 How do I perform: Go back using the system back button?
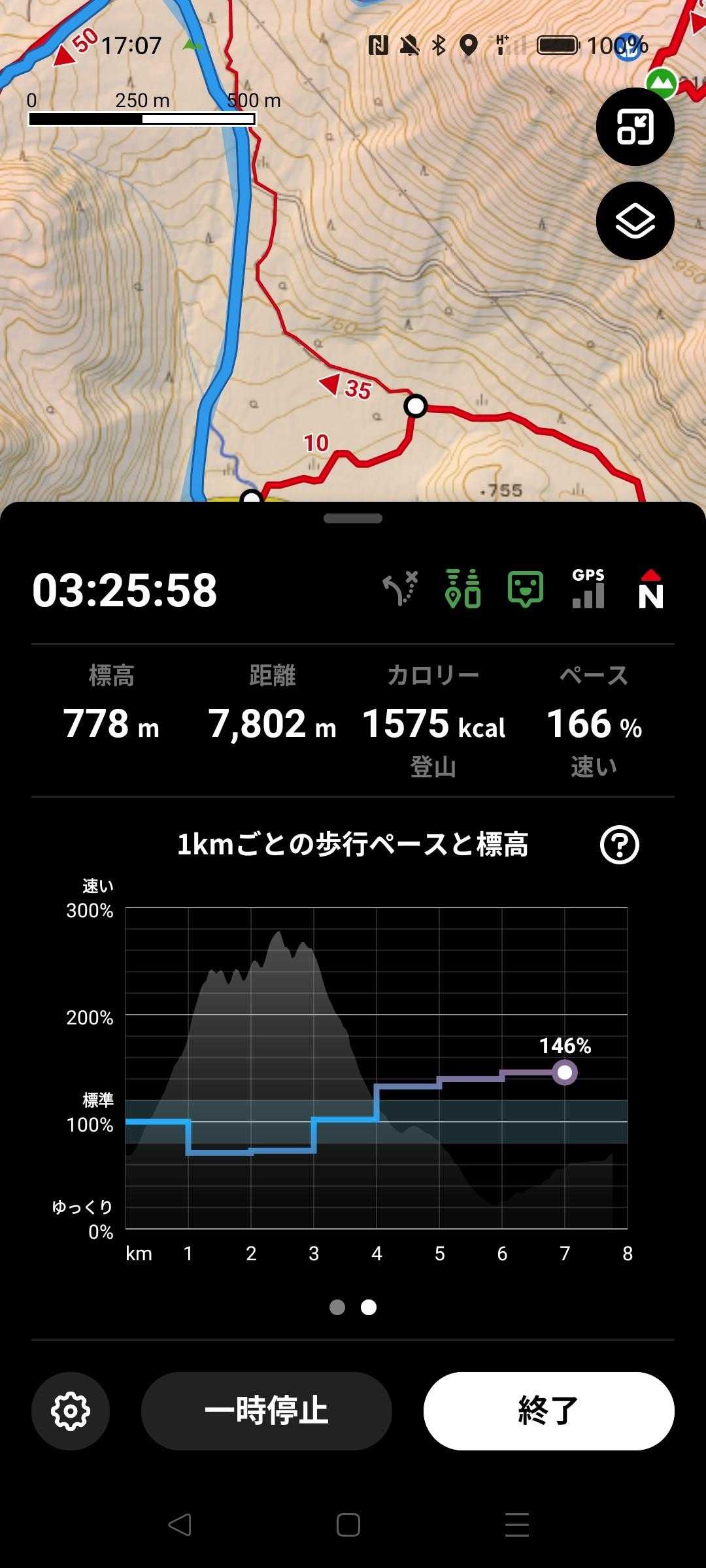click(x=180, y=1525)
